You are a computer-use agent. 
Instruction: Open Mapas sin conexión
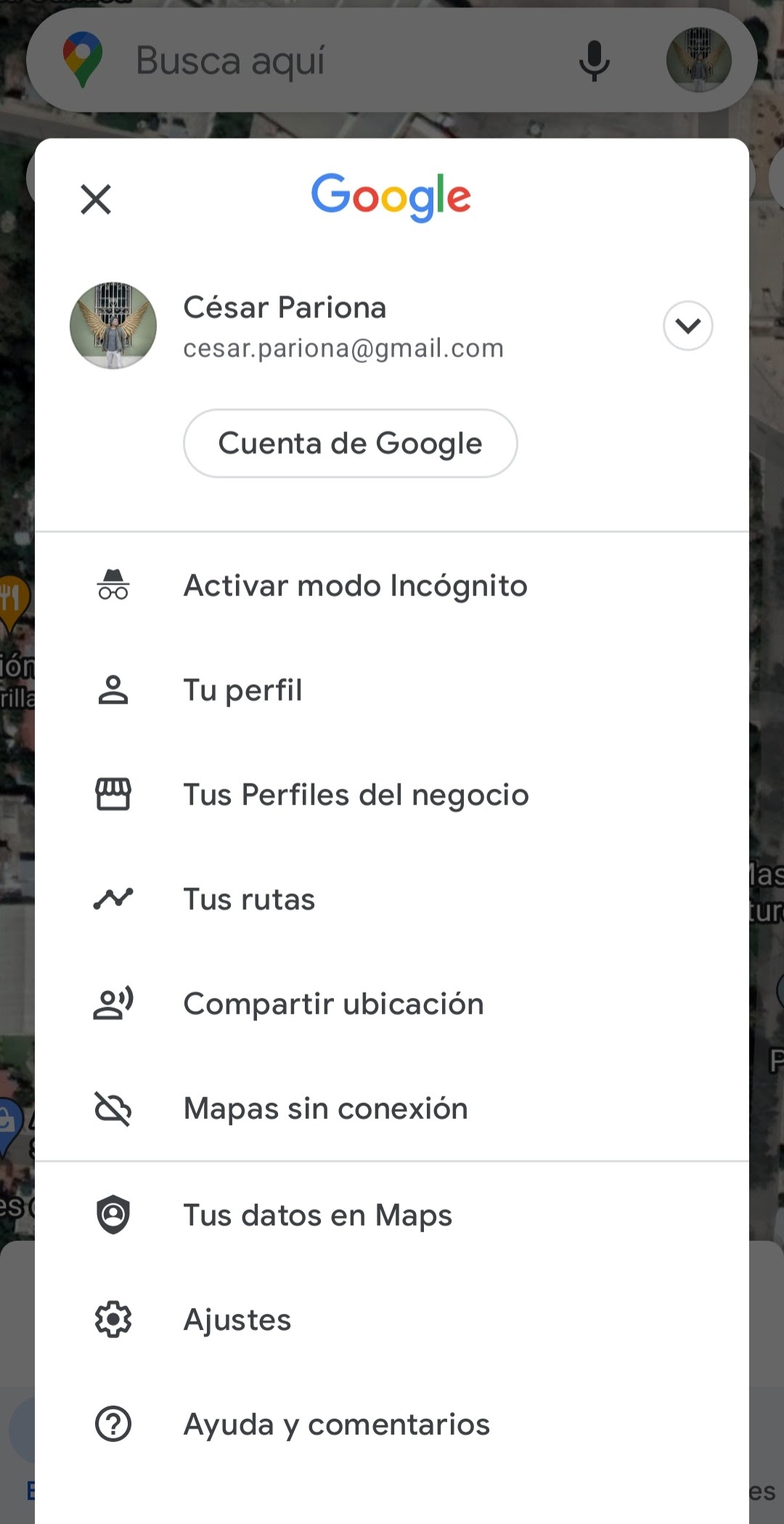pos(392,1108)
